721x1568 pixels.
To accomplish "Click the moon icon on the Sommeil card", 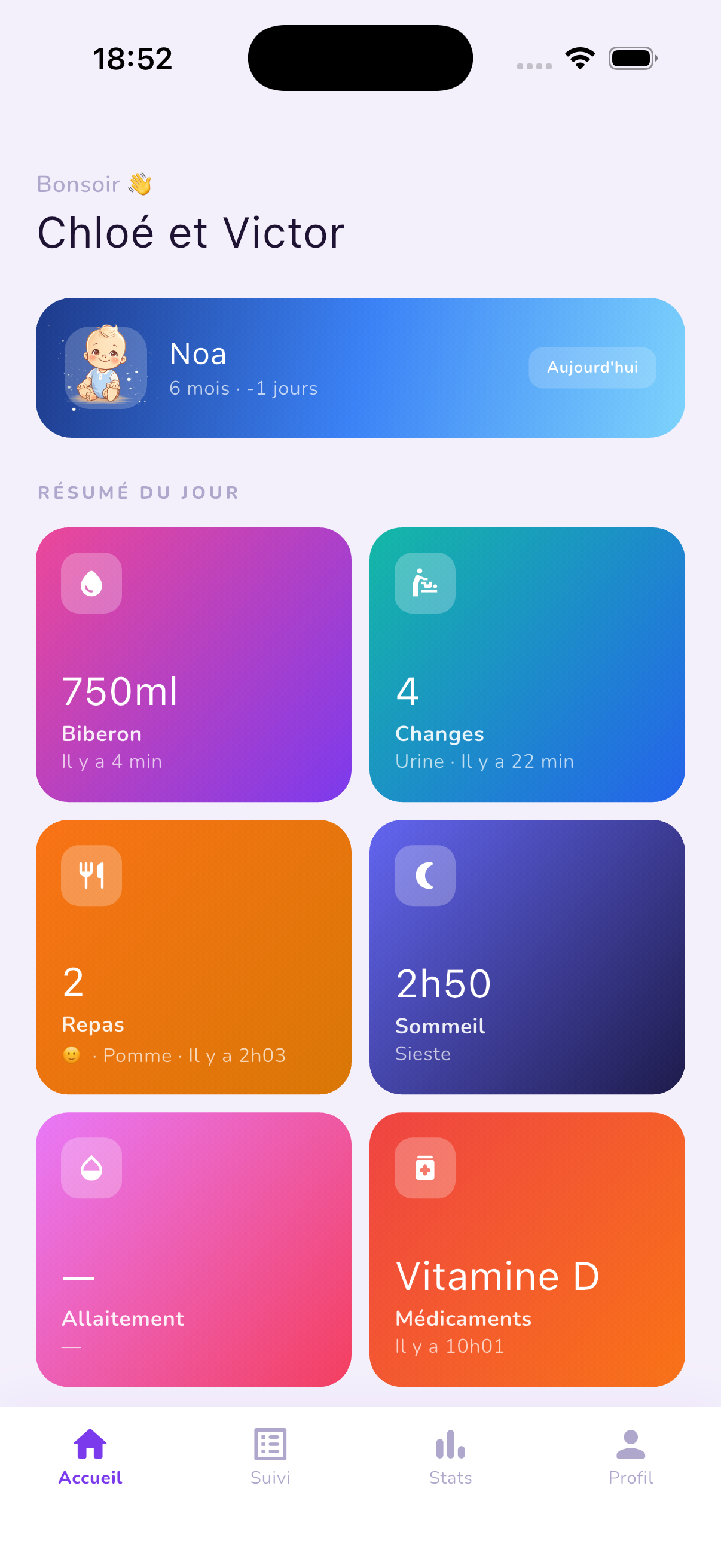I will [424, 875].
